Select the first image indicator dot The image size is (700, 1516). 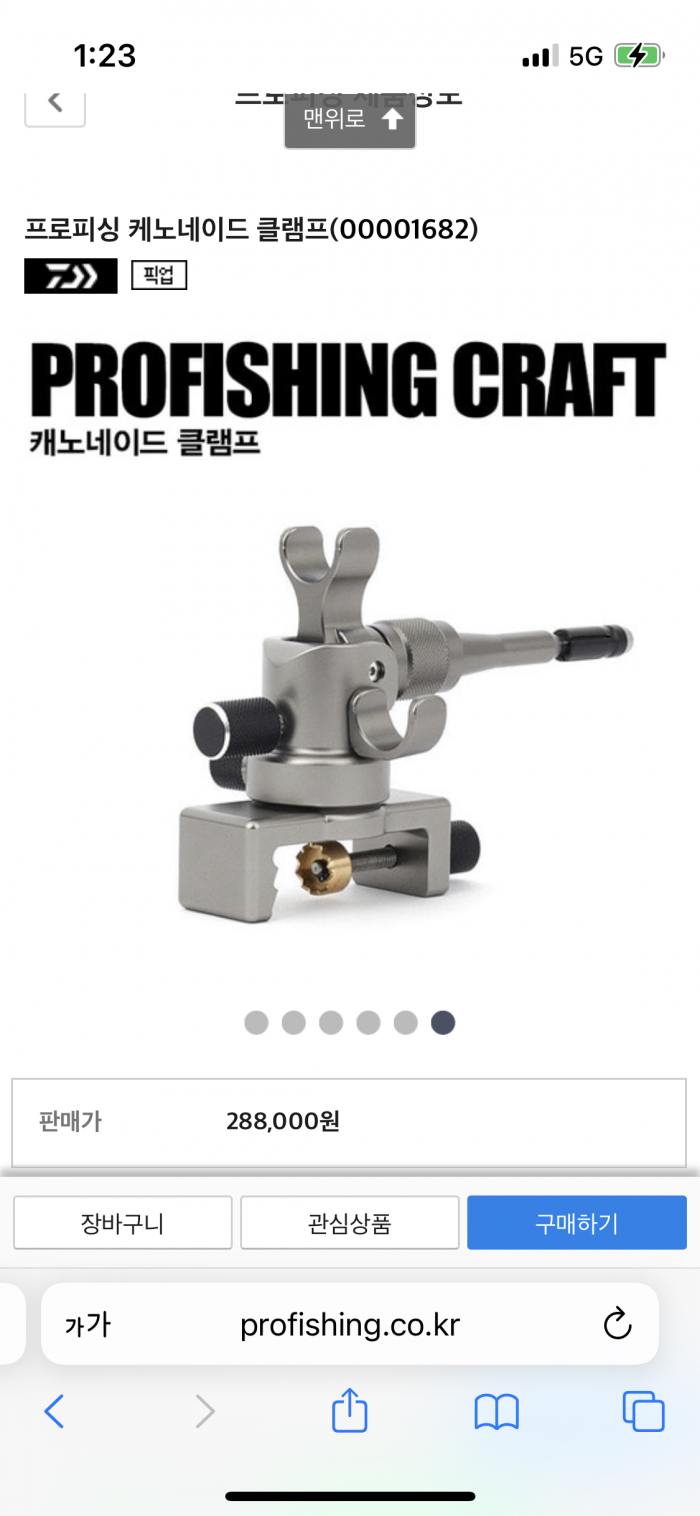(257, 1022)
